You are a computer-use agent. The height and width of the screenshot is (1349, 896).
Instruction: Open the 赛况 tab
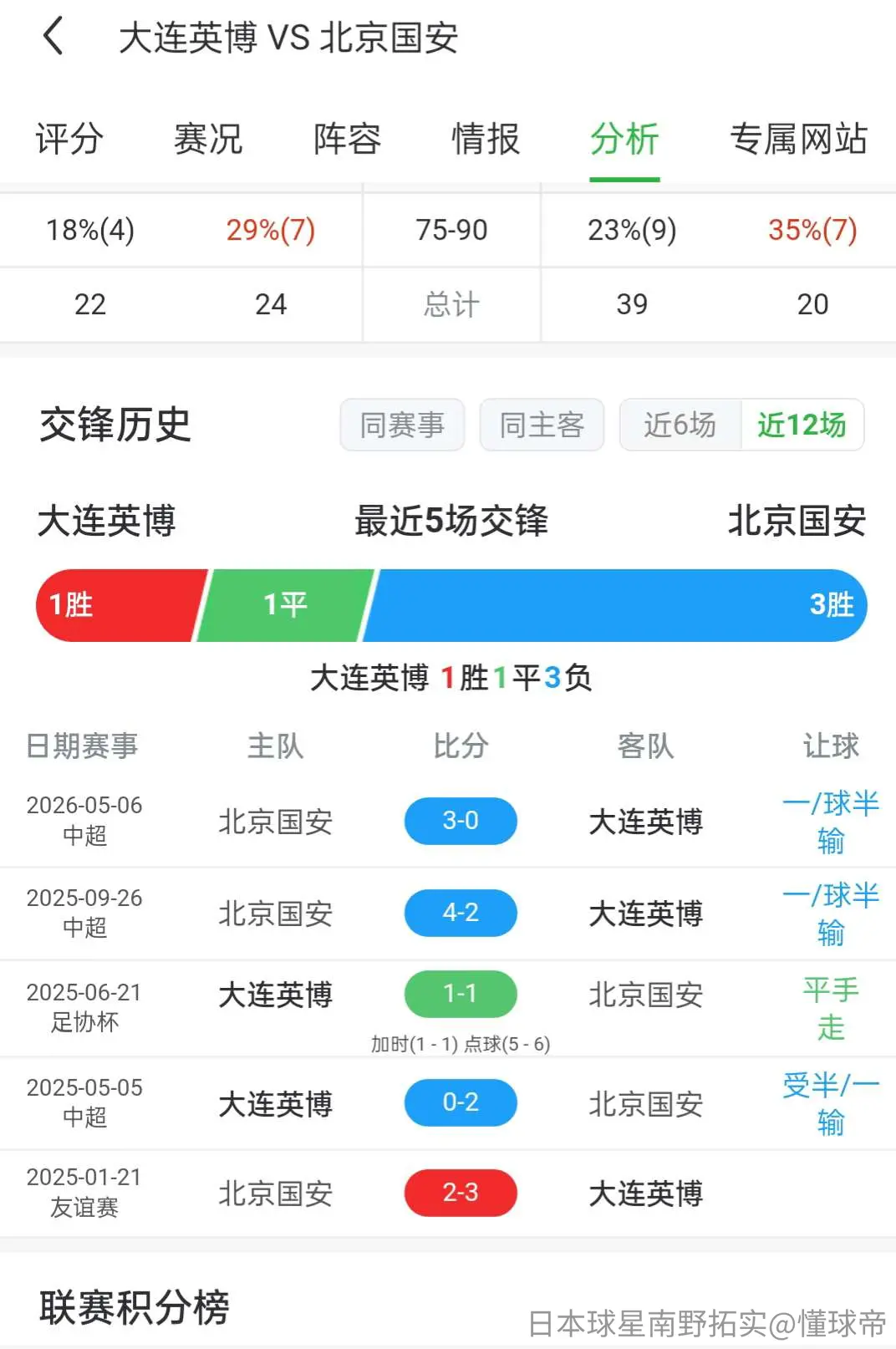click(x=208, y=139)
